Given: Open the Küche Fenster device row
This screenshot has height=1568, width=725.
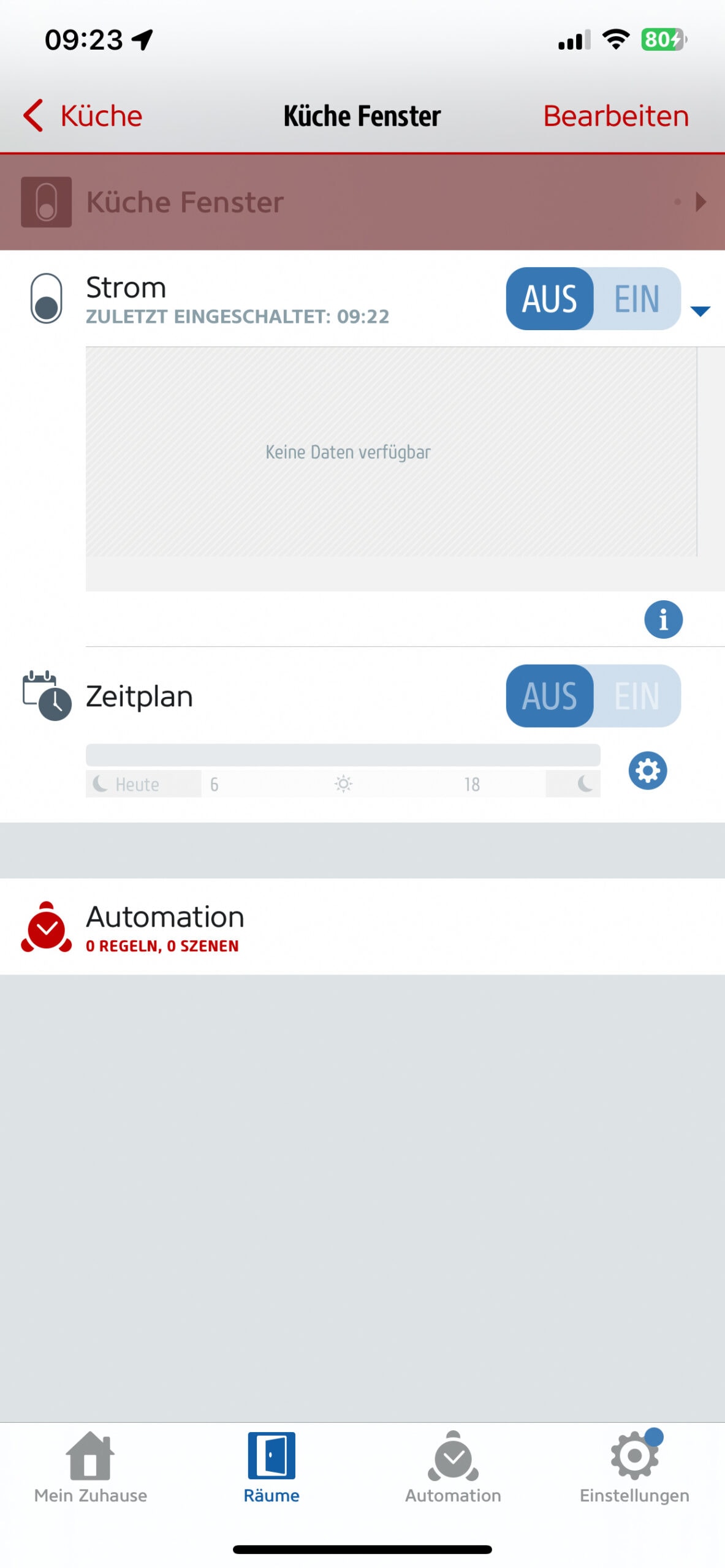Looking at the screenshot, I should click(362, 202).
